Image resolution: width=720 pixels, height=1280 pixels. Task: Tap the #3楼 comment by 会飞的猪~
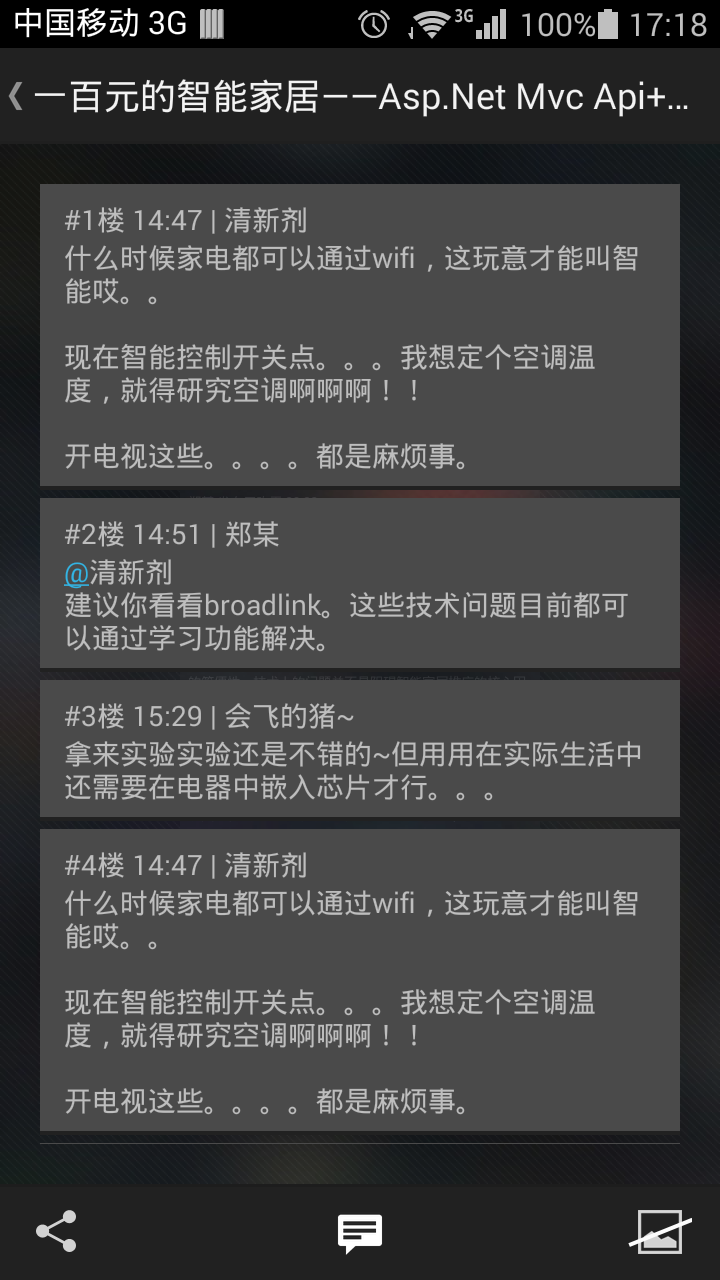(x=359, y=748)
